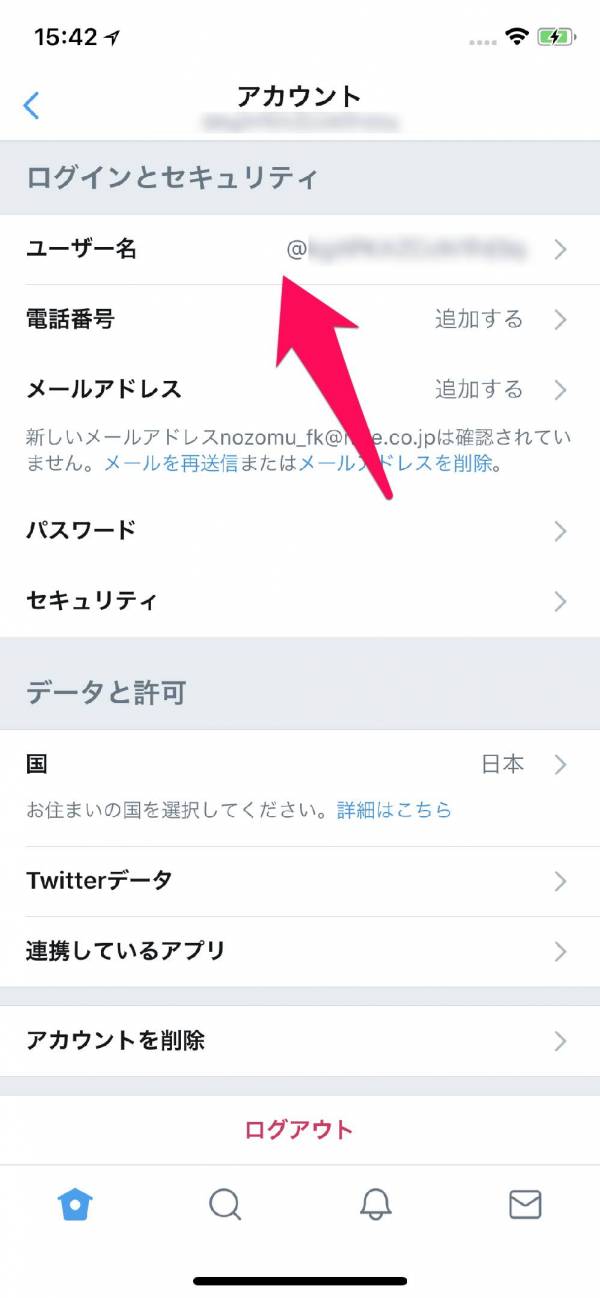Image resolution: width=600 pixels, height=1298 pixels.
Task: Open the Notifications bell tab
Action: [375, 1205]
